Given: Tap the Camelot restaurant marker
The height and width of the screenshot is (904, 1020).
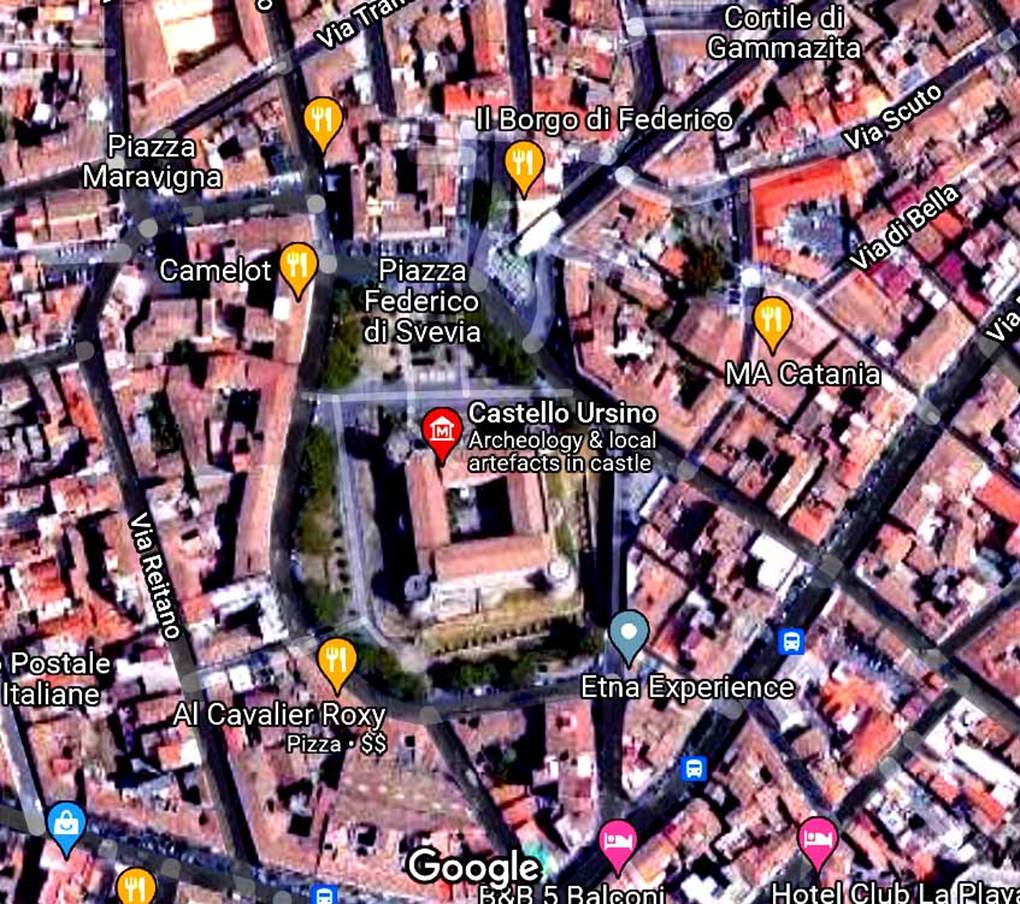Looking at the screenshot, I should (297, 265).
